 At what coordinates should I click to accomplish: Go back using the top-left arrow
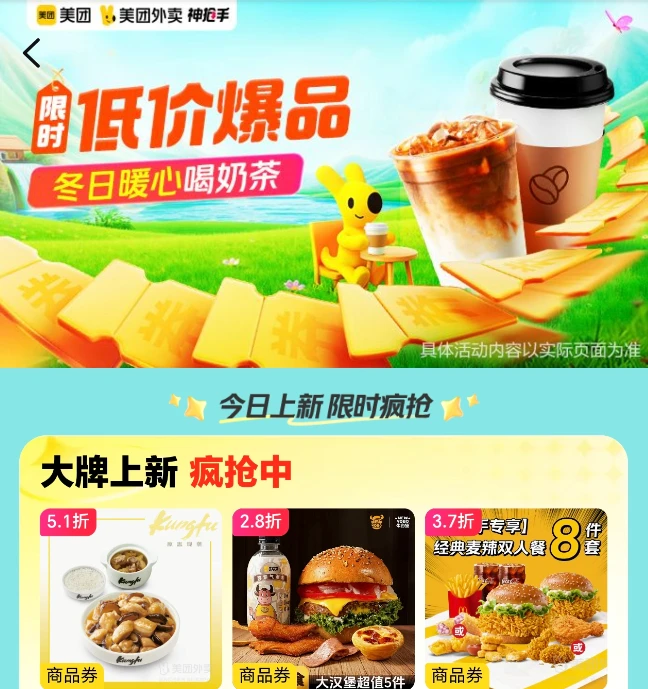[x=32, y=53]
